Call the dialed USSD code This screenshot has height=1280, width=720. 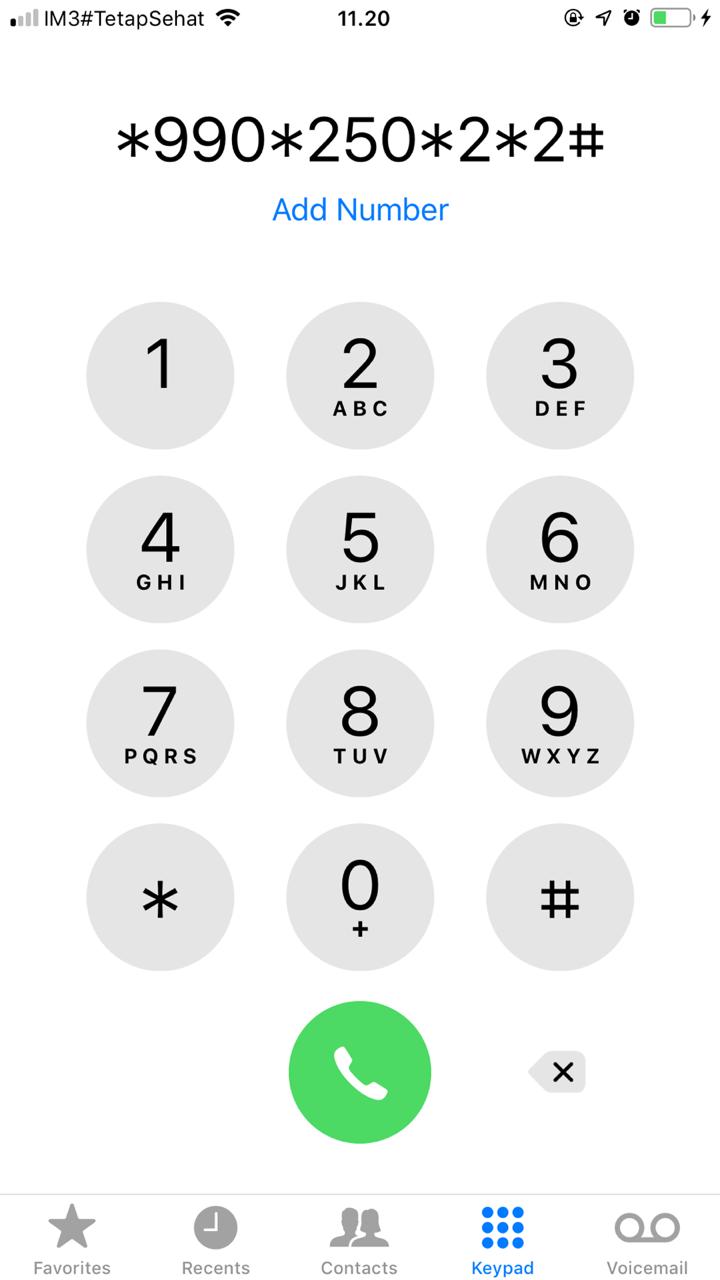360,1072
